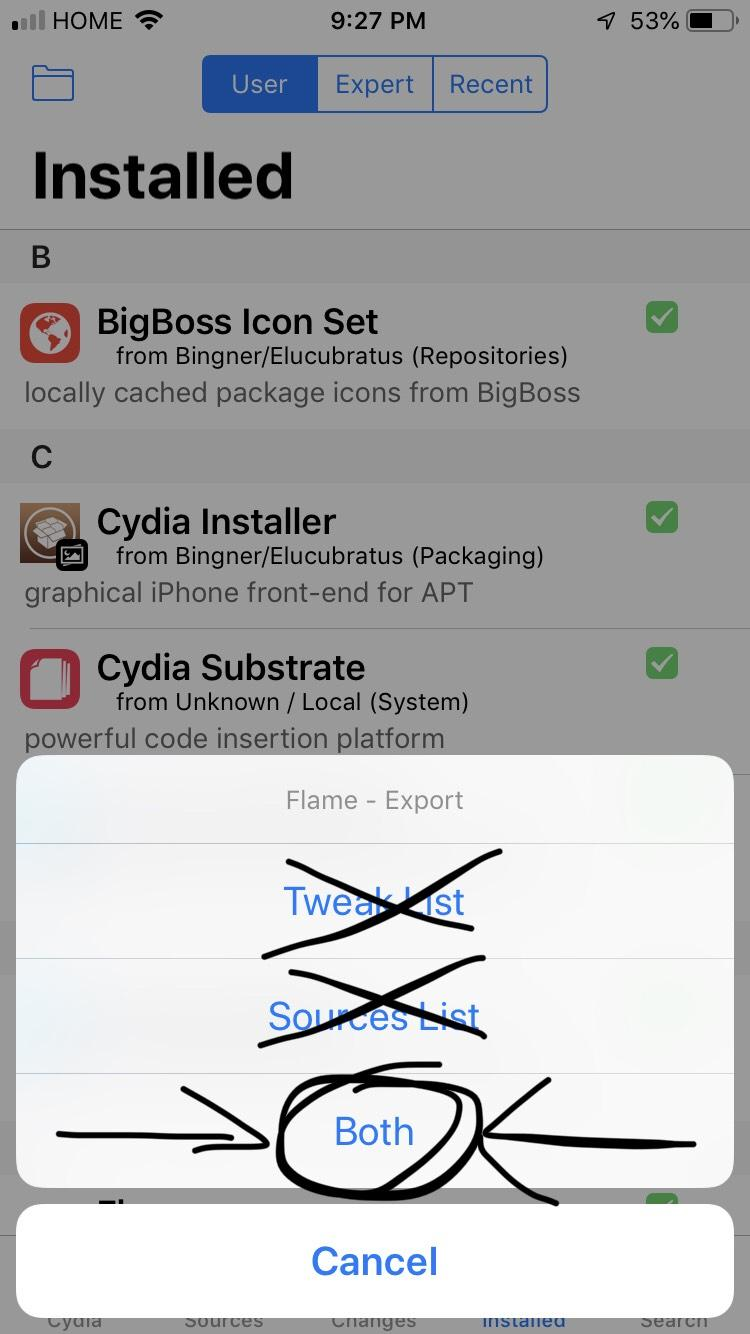Select the BigBoss Icon Set globe icon
This screenshot has height=1334, width=750.
[50, 333]
